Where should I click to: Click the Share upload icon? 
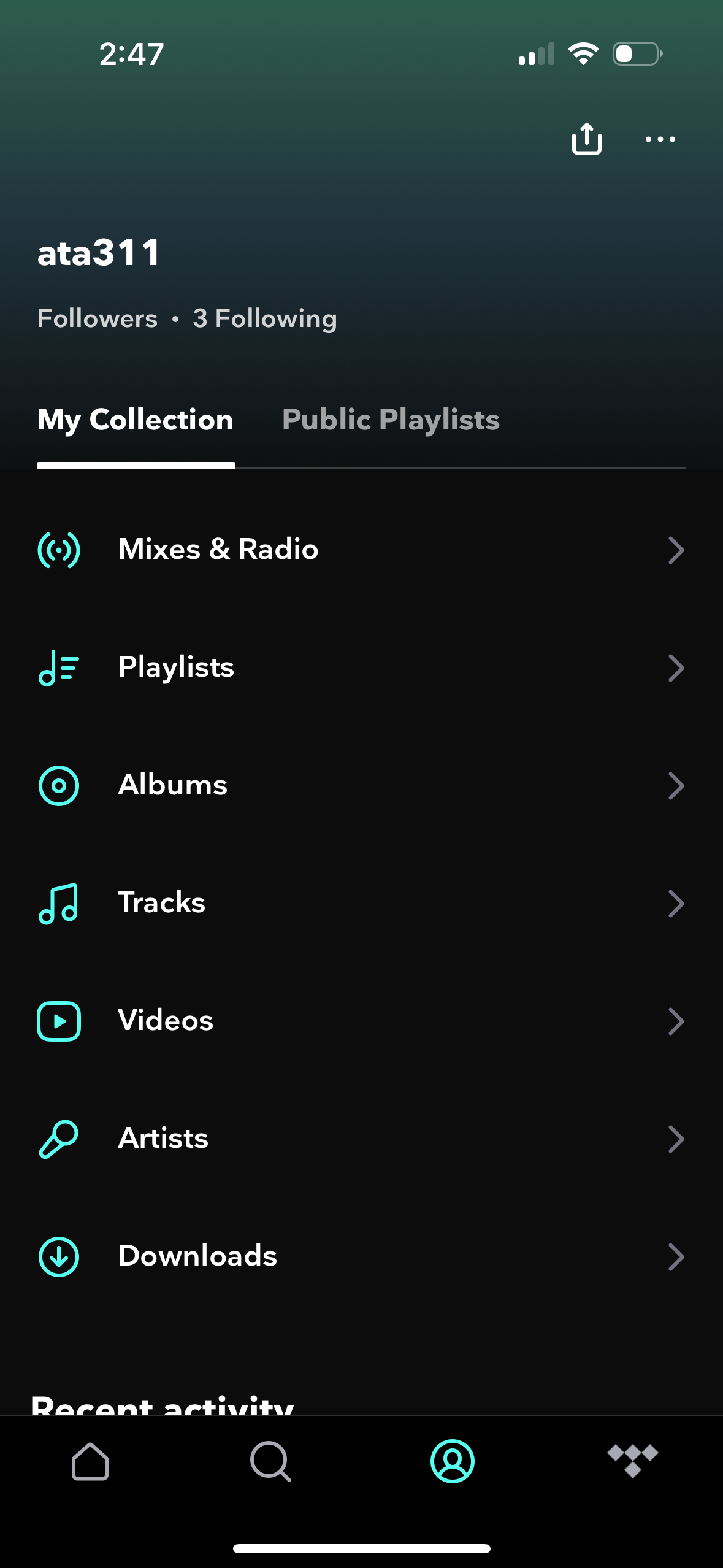coord(587,139)
